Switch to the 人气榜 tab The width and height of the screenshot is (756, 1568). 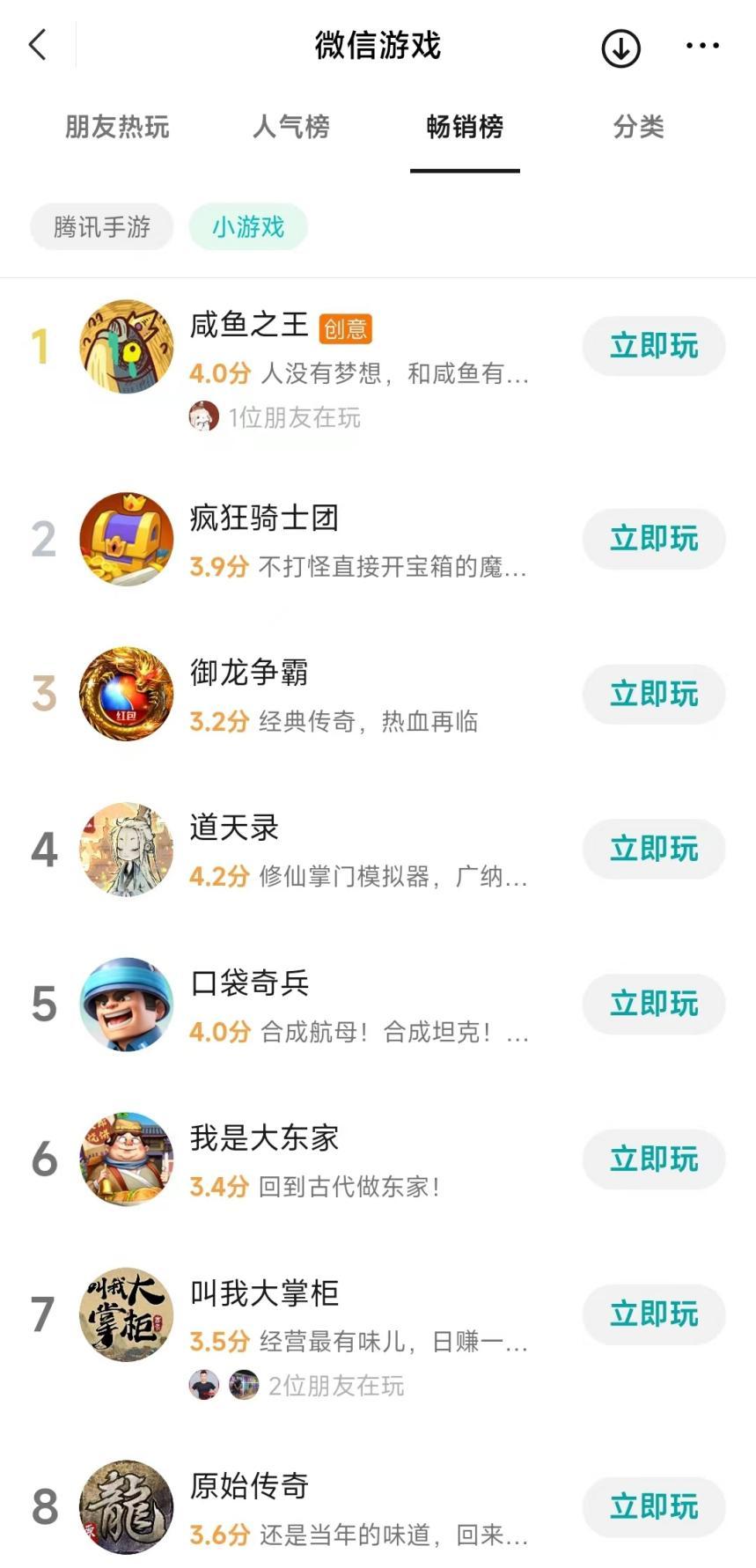point(291,129)
